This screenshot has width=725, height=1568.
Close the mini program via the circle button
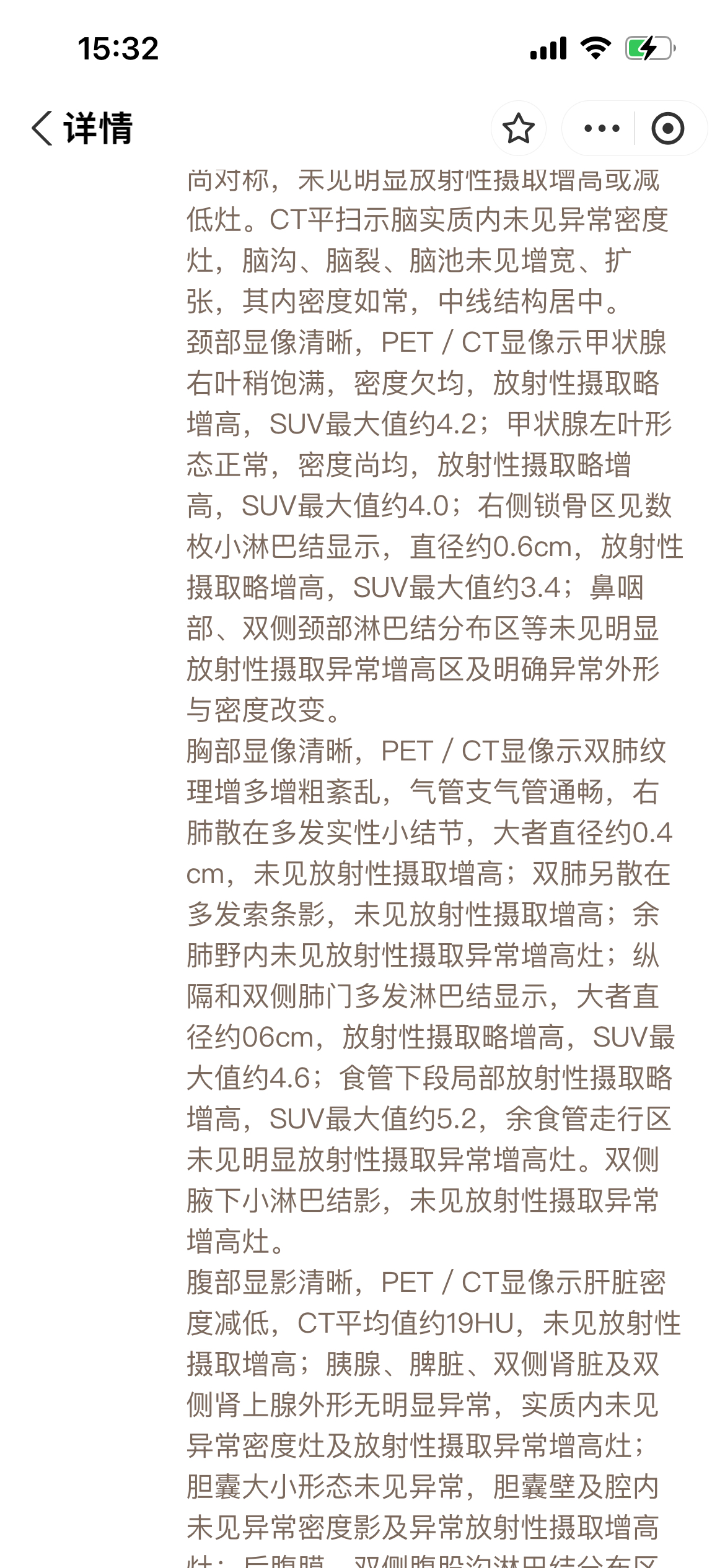(667, 128)
